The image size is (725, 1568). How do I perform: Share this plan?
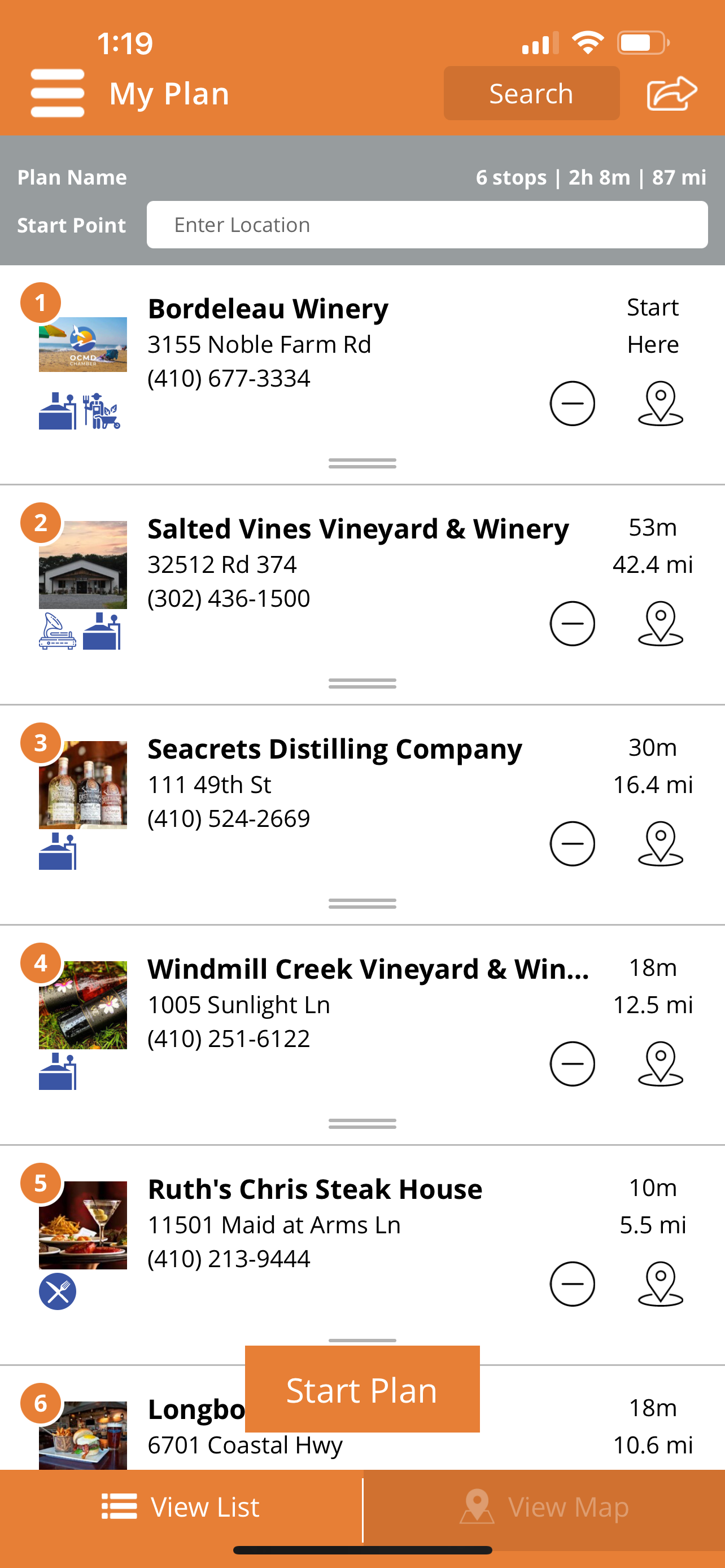[x=671, y=93]
